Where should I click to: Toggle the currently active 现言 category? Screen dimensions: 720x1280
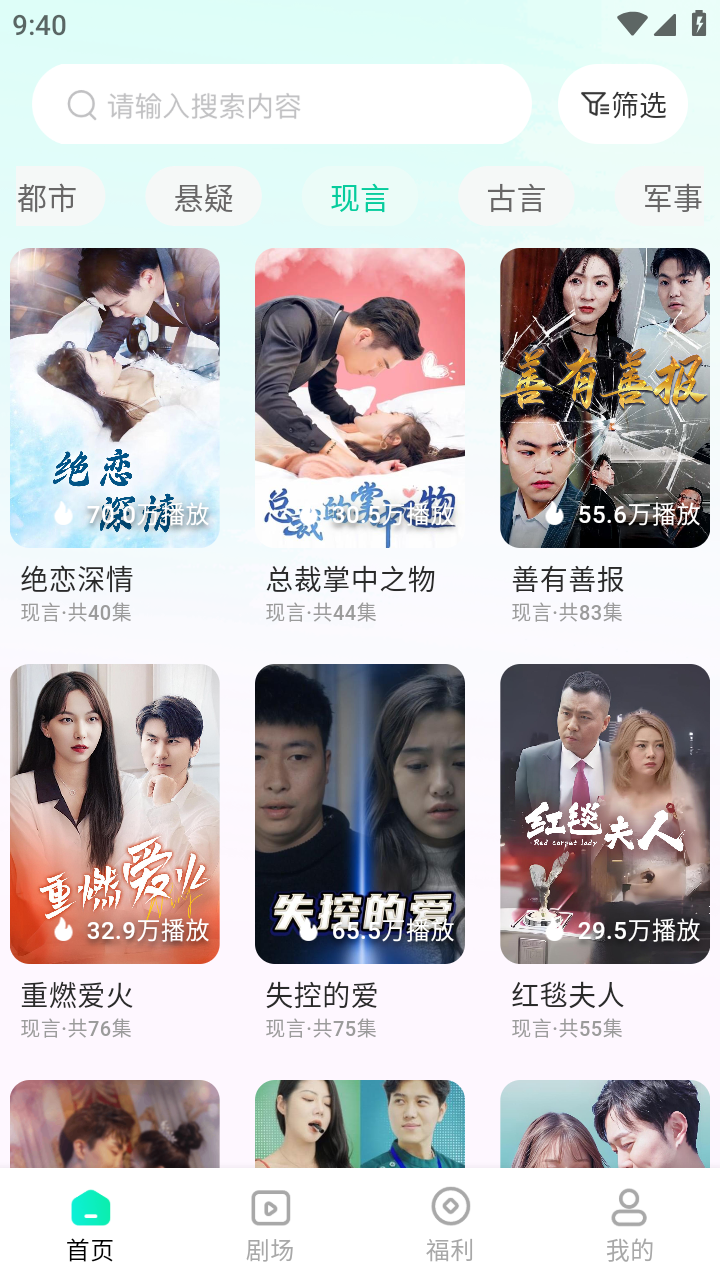tap(359, 197)
